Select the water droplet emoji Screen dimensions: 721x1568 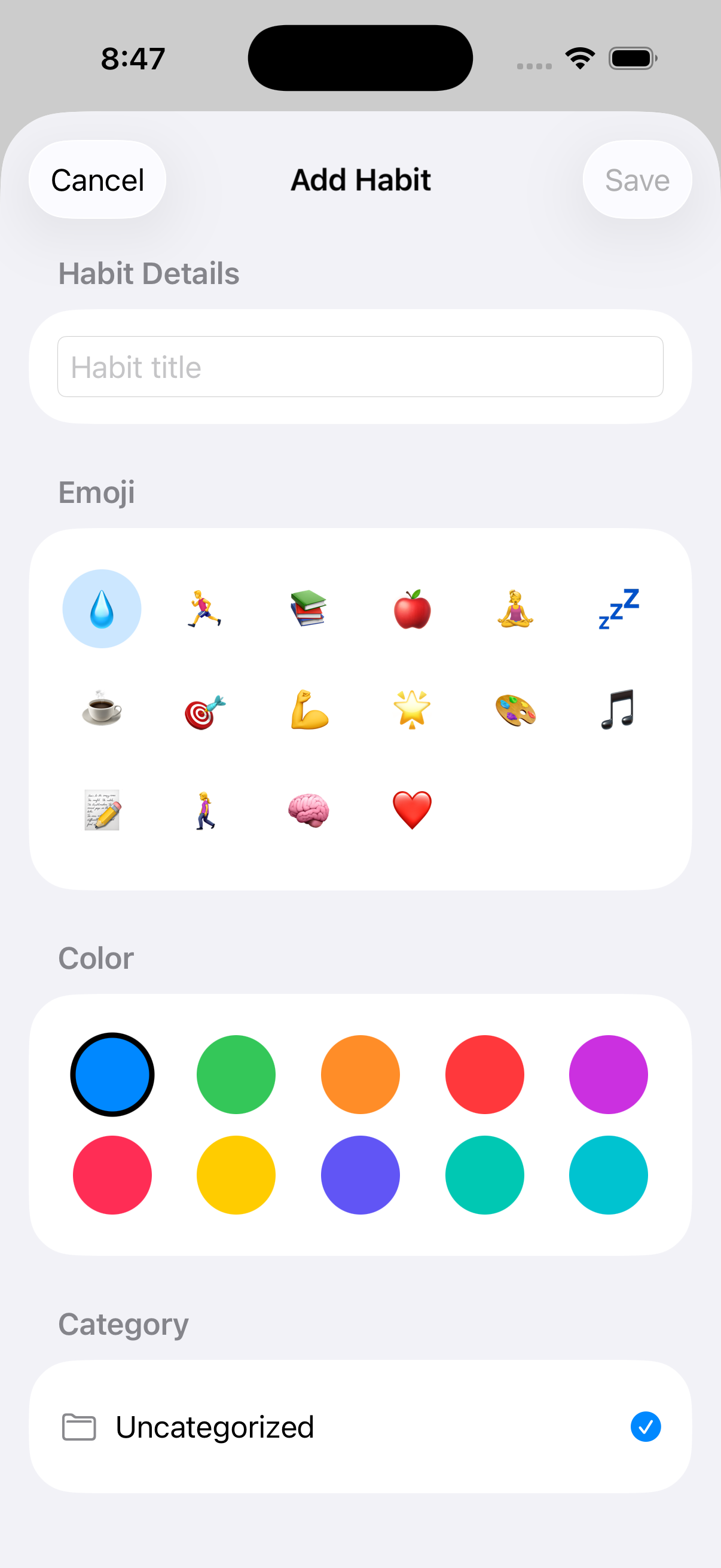[102, 609]
